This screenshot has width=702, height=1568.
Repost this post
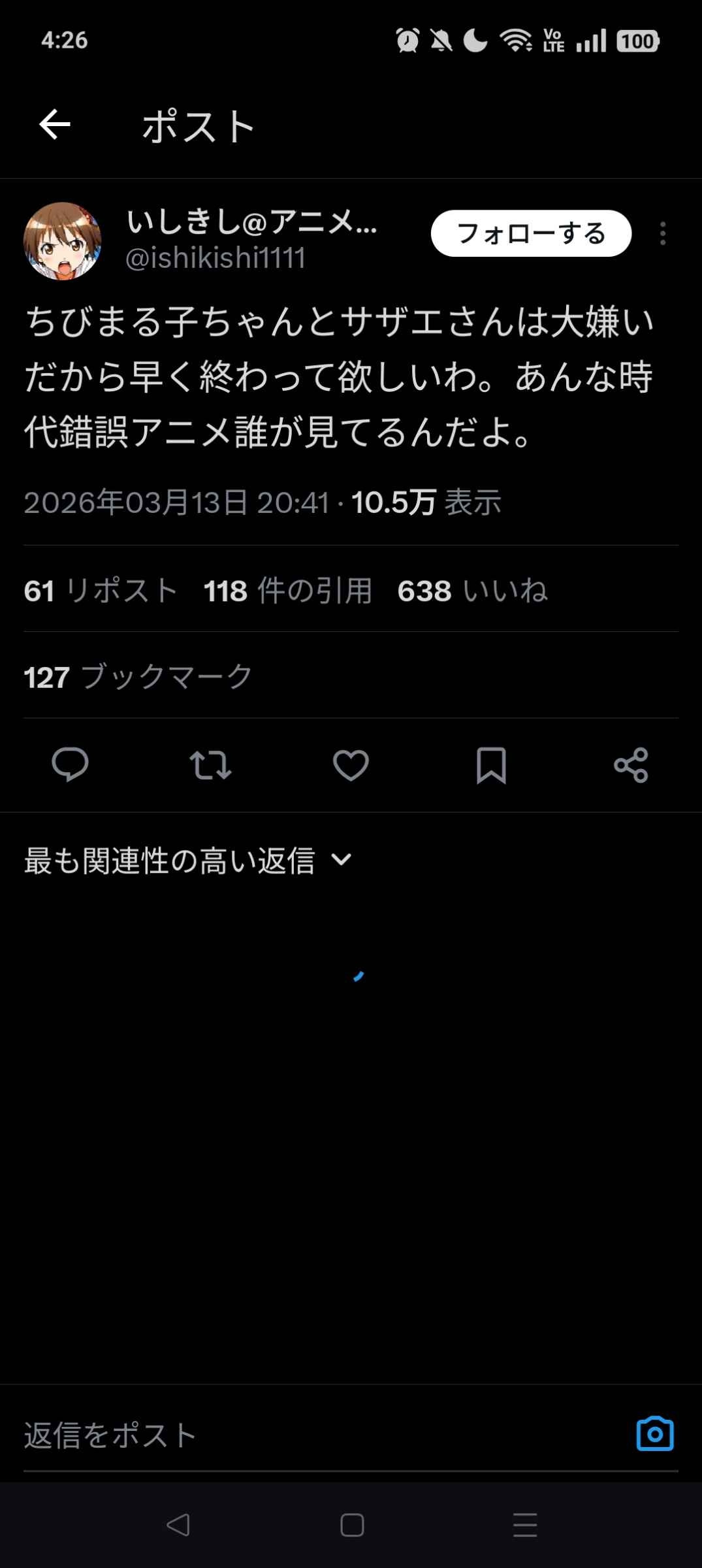(210, 764)
